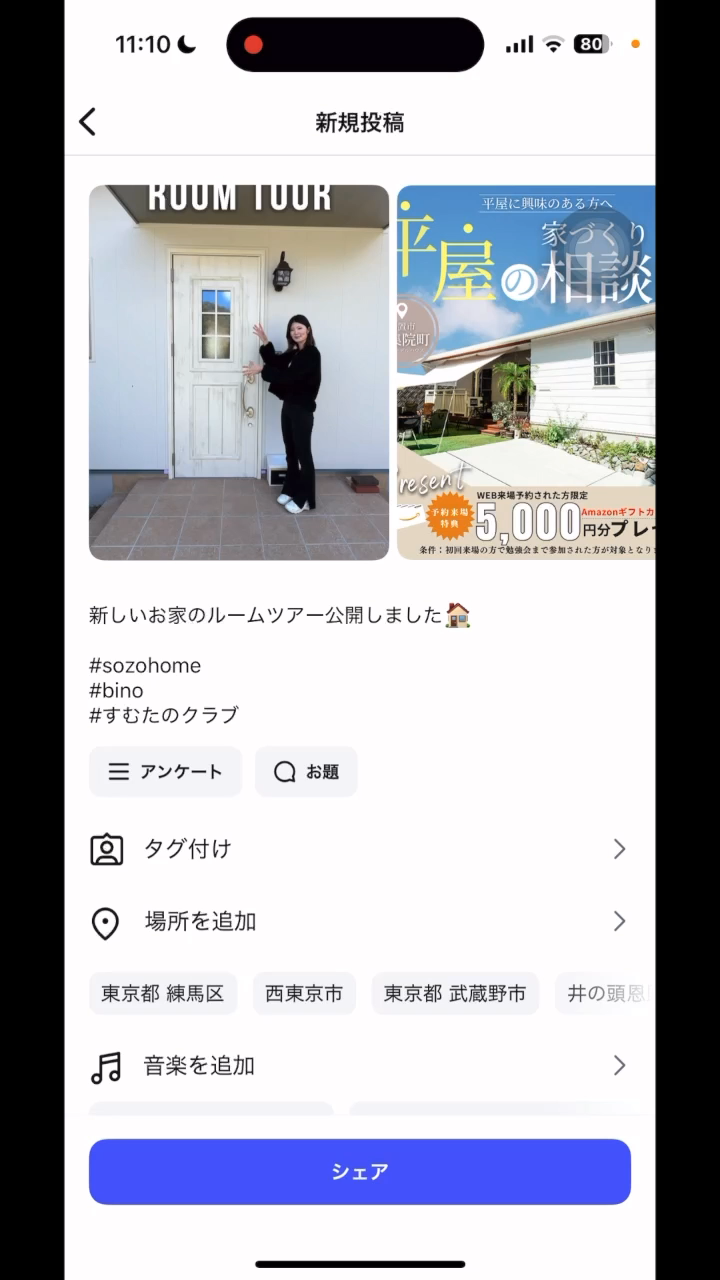This screenshot has height=1280, width=720.
Task: Choose the 西東京市 location chip
Action: pyautogui.click(x=304, y=994)
